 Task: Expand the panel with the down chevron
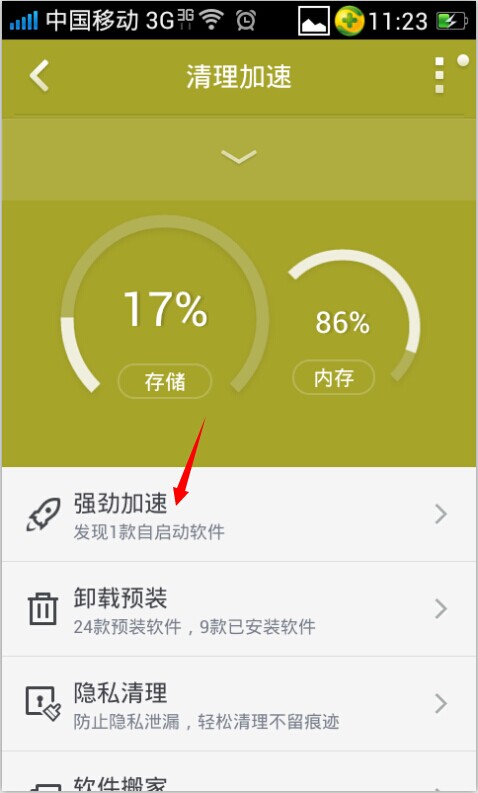(x=239, y=157)
